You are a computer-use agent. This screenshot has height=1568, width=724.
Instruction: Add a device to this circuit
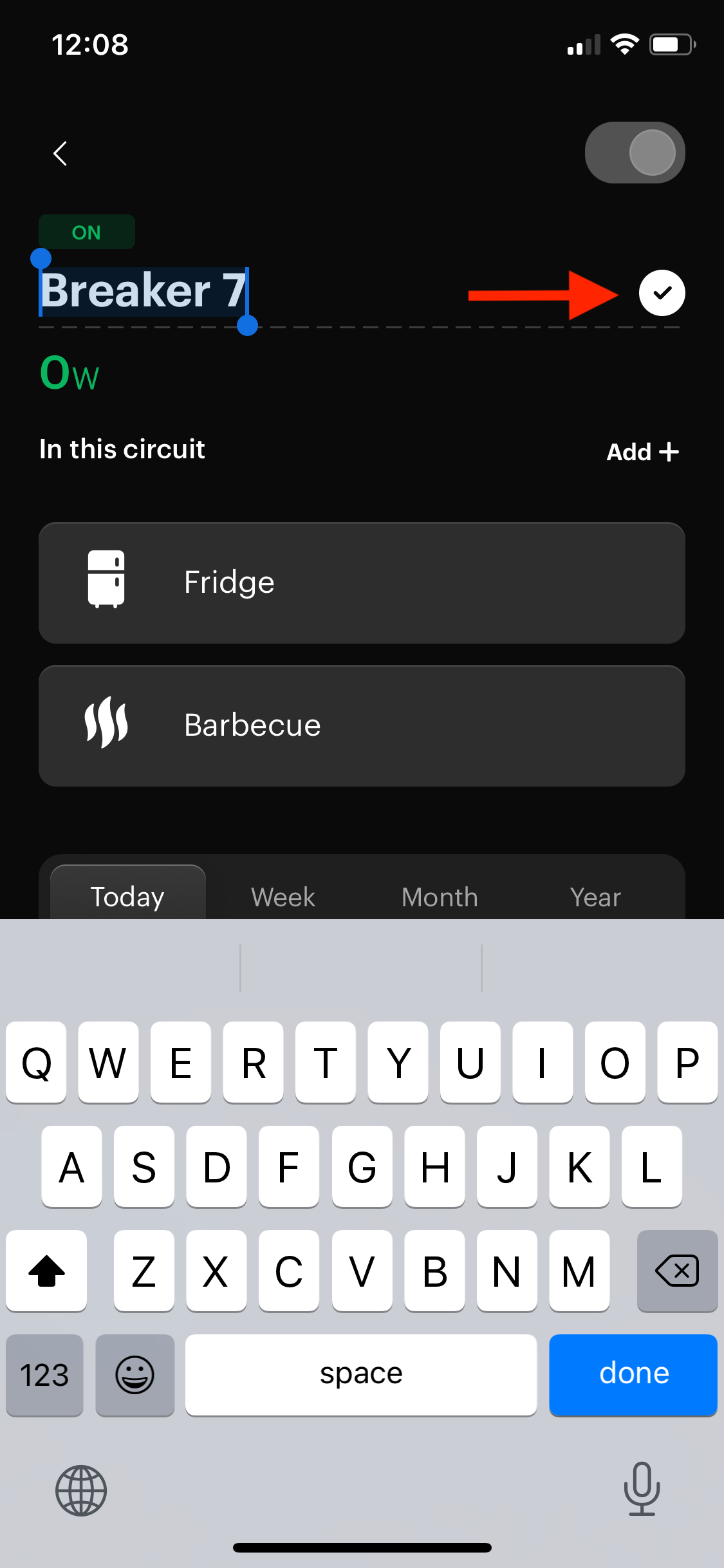pyautogui.click(x=642, y=452)
